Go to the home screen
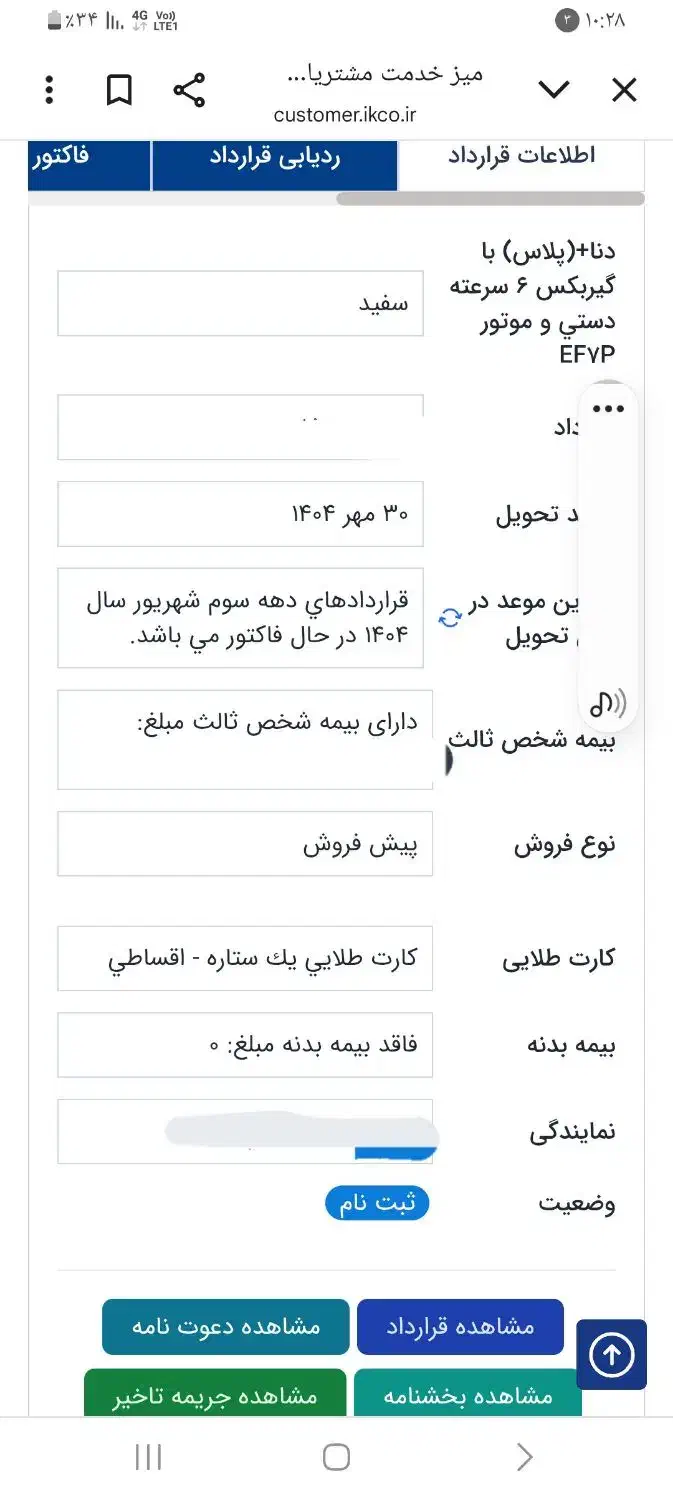The width and height of the screenshot is (673, 1500). tap(336, 1457)
